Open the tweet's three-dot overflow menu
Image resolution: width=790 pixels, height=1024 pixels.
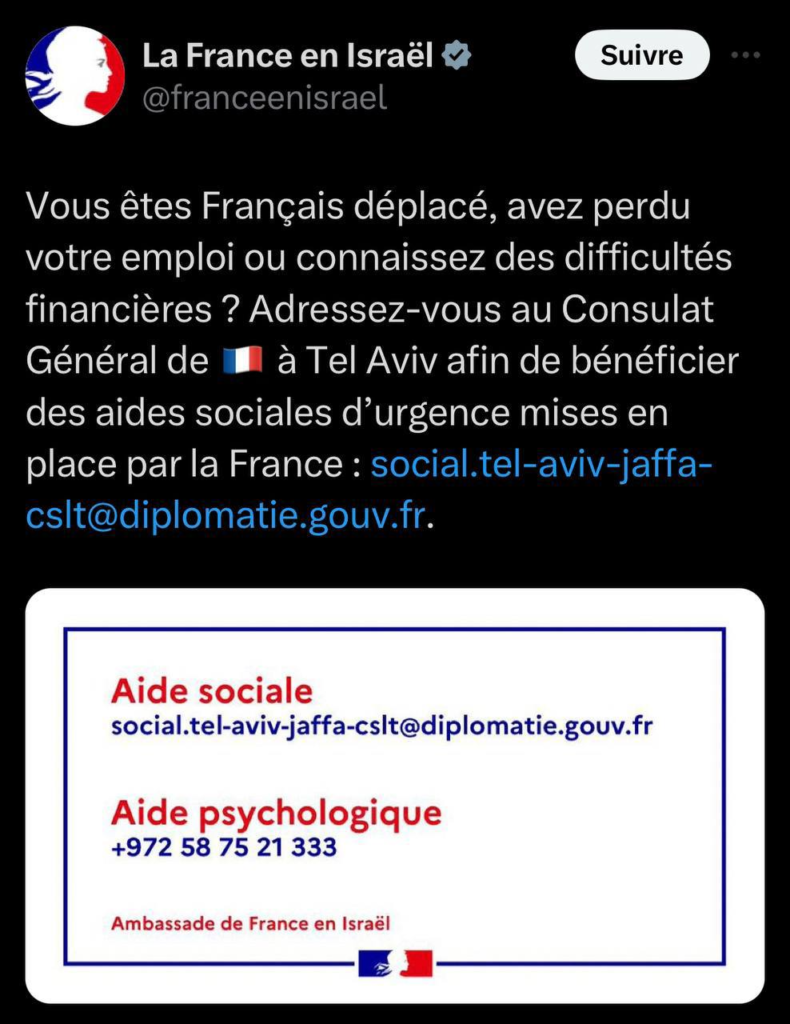click(745, 55)
